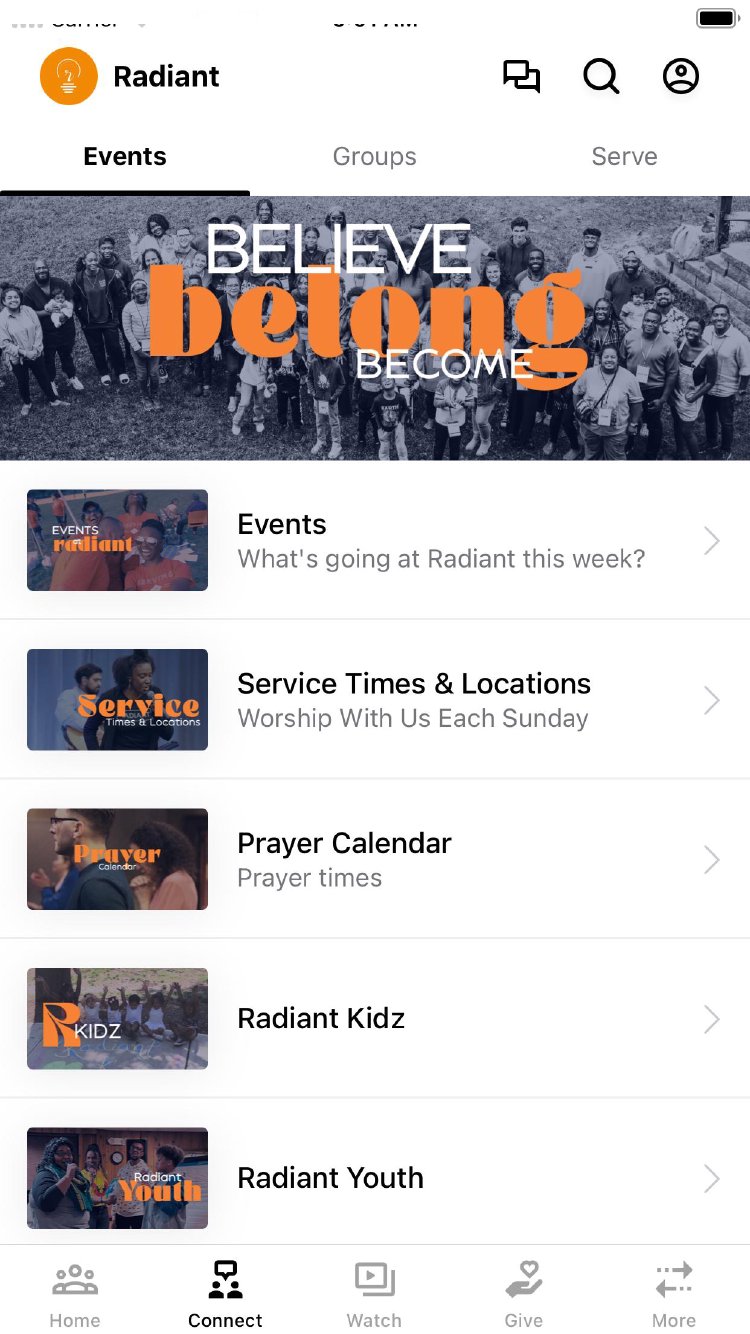Image resolution: width=750 pixels, height=1334 pixels.
Task: Tap the search magnifier icon
Action: click(x=601, y=77)
